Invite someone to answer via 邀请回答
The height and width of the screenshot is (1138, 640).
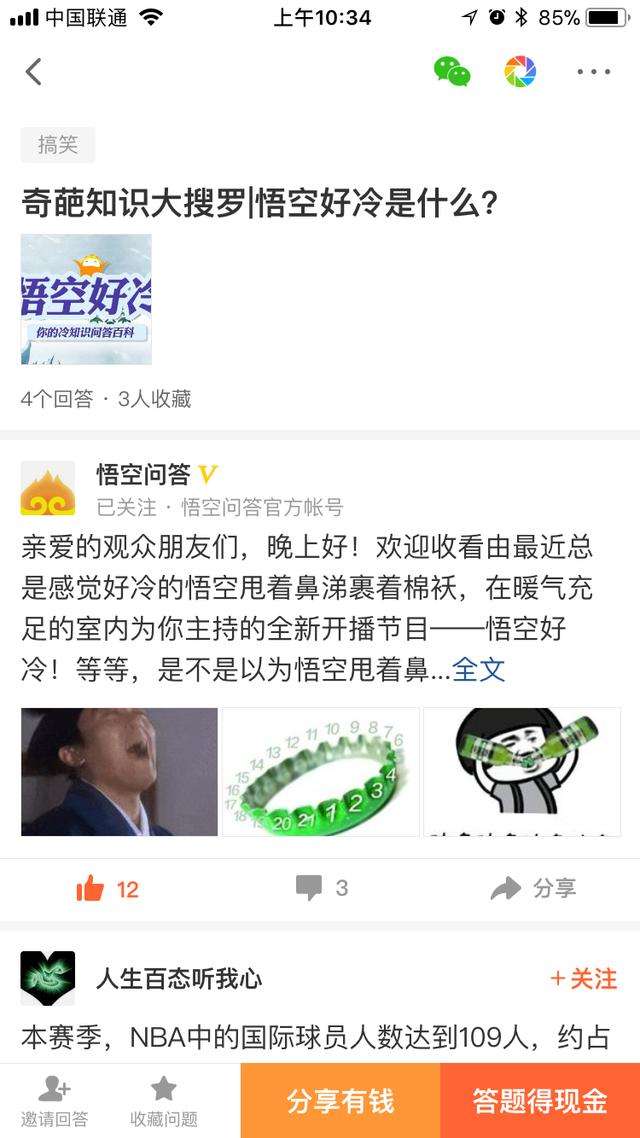[54, 1101]
